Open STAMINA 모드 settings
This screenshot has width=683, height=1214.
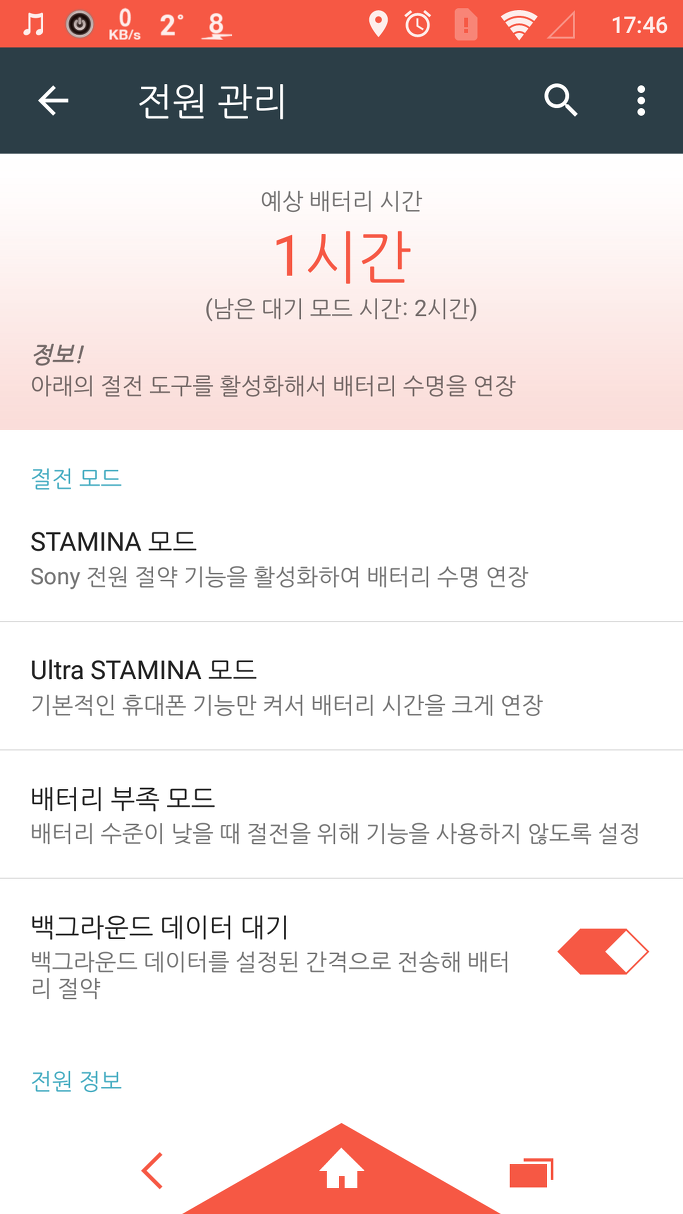click(x=341, y=557)
